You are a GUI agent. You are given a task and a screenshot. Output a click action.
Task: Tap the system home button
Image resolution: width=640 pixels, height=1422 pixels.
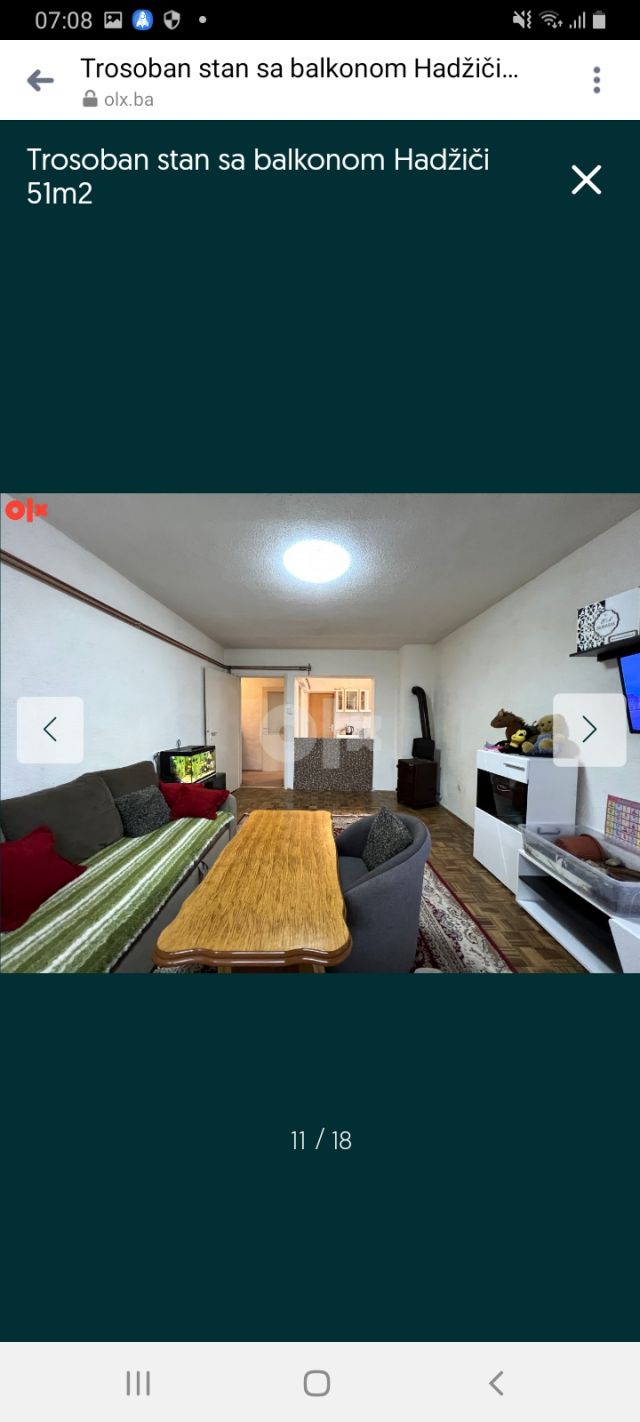coord(317,1383)
